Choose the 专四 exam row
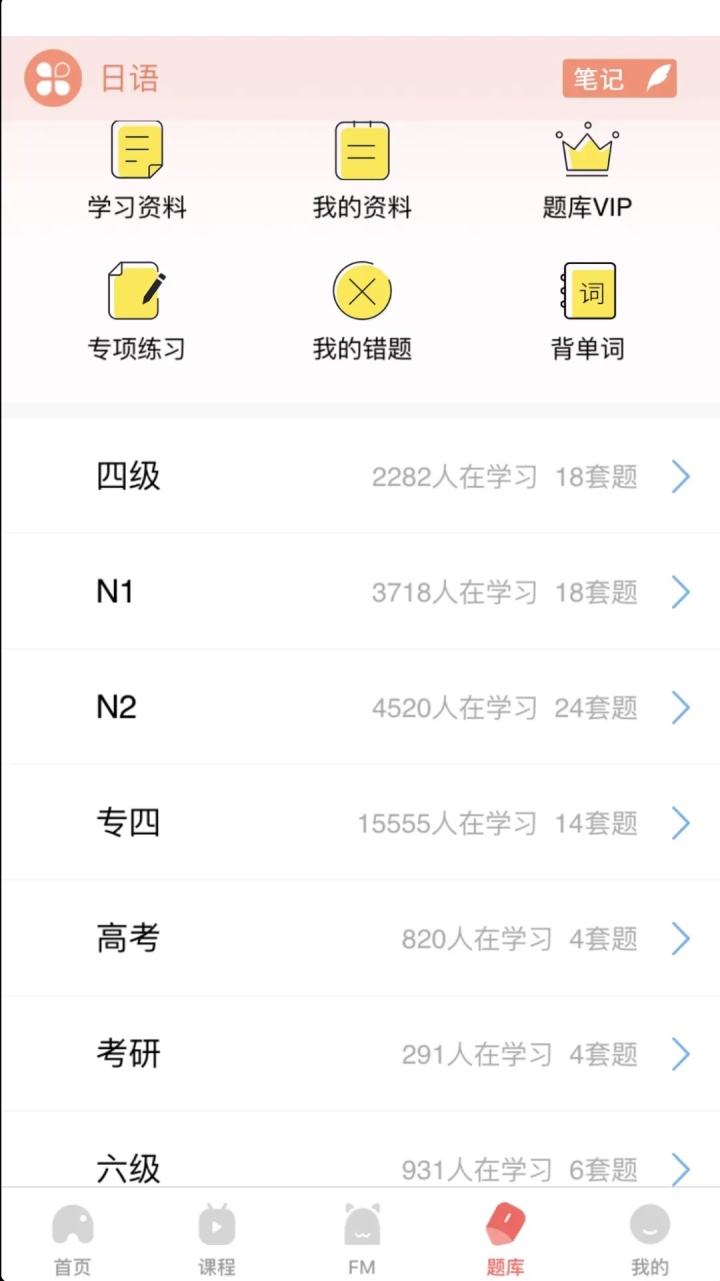Screen dimensions: 720x1281 point(360,823)
